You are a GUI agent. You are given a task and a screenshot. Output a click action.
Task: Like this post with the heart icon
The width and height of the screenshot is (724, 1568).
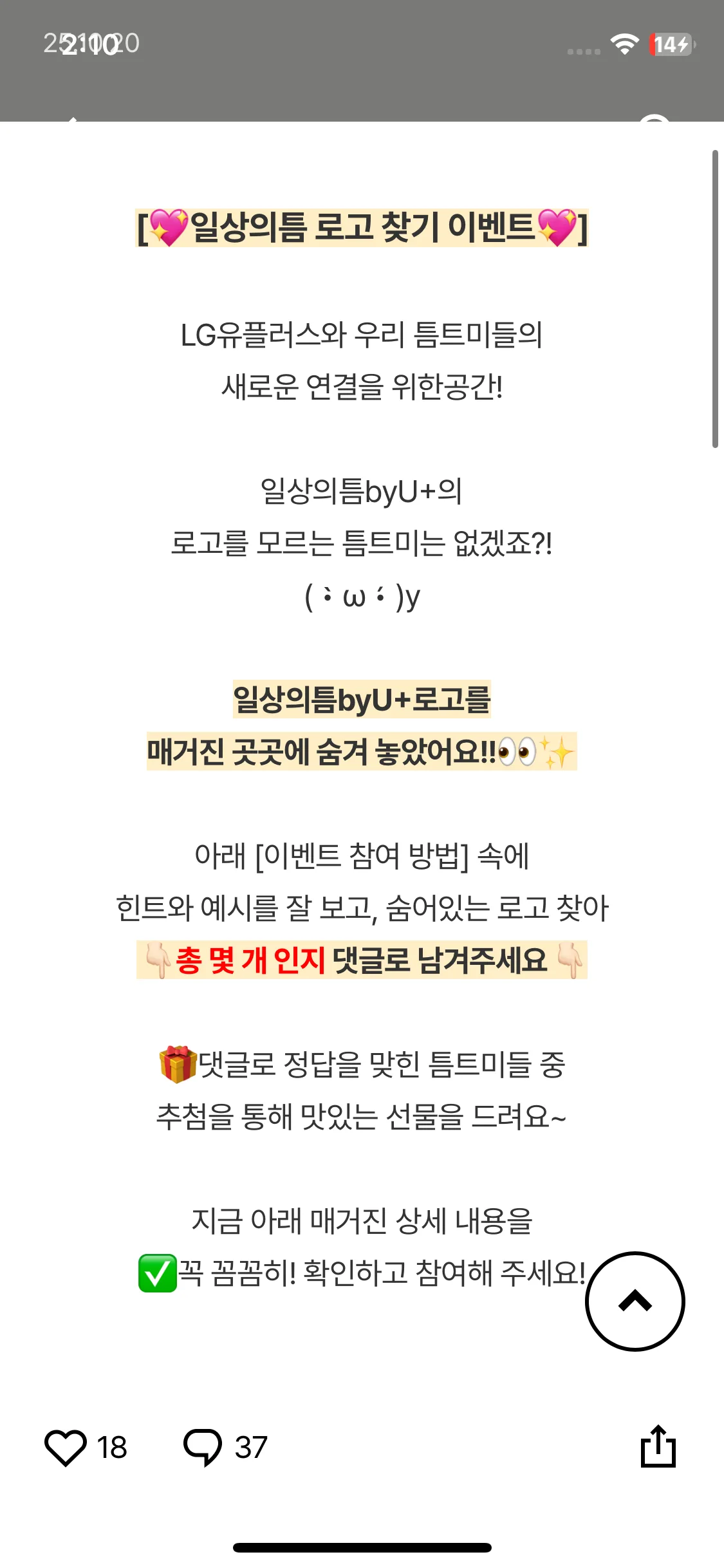point(65,1448)
